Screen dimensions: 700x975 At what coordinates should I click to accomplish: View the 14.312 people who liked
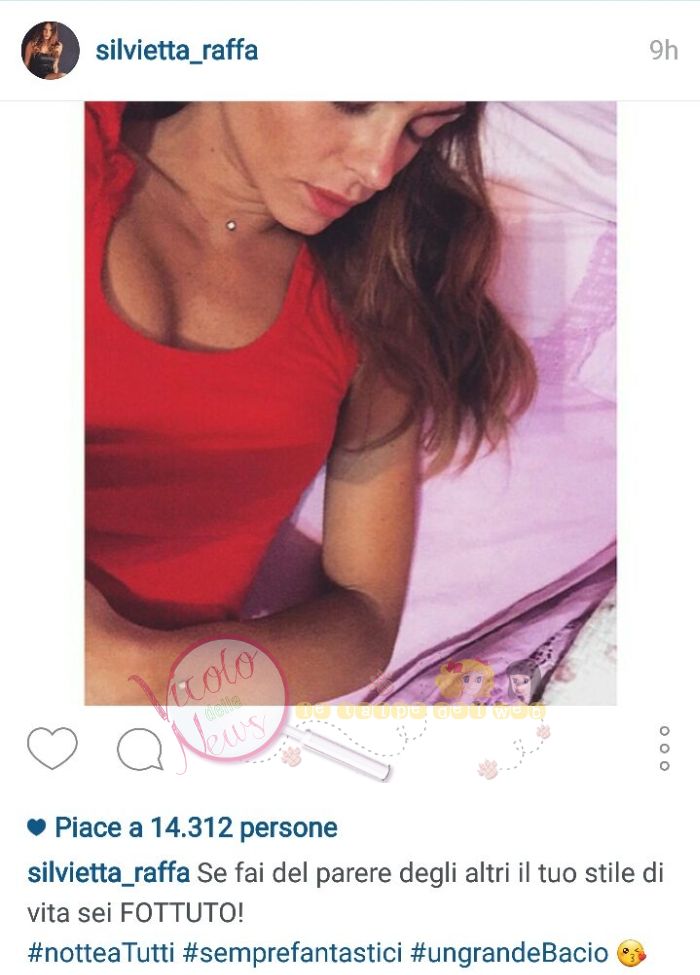[195, 828]
